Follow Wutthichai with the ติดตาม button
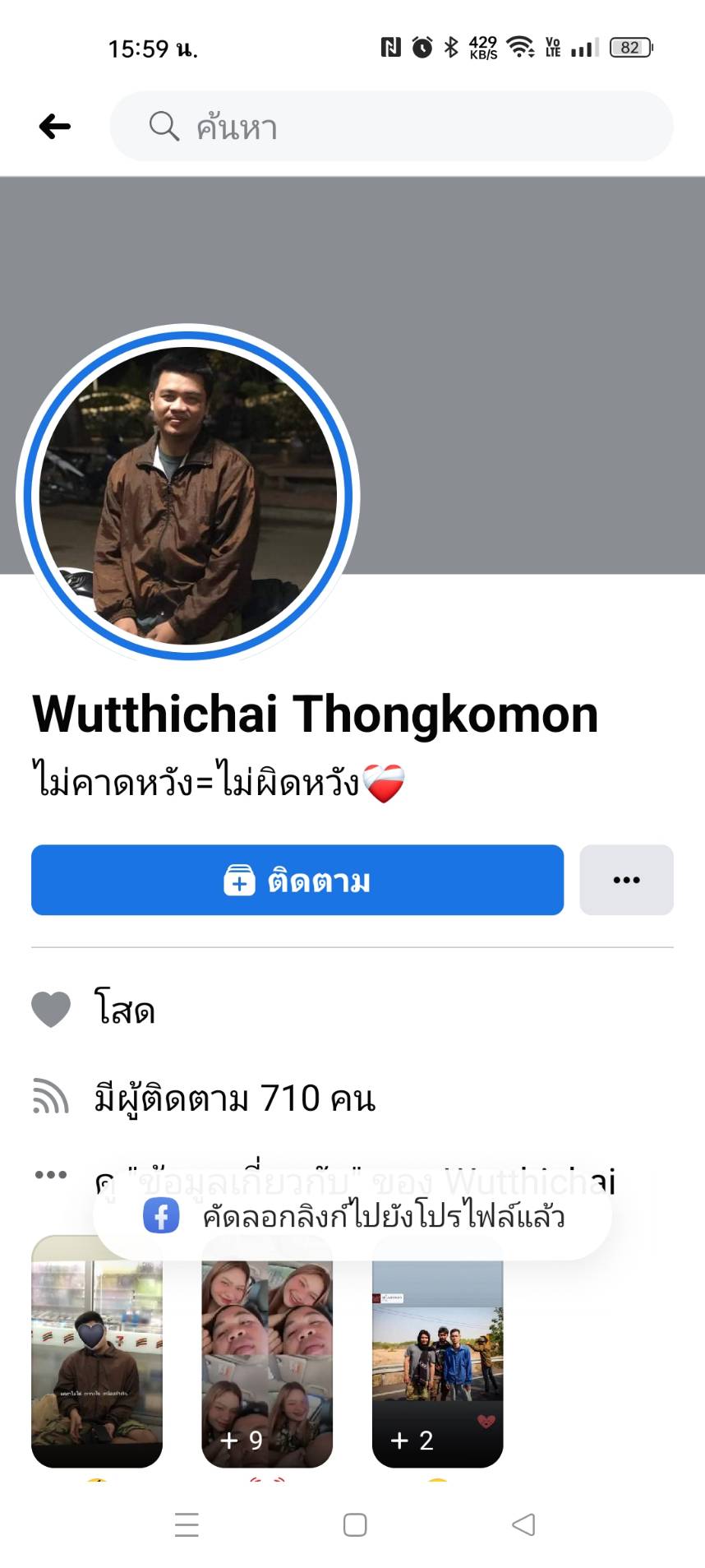This screenshot has width=705, height=1568. click(297, 880)
